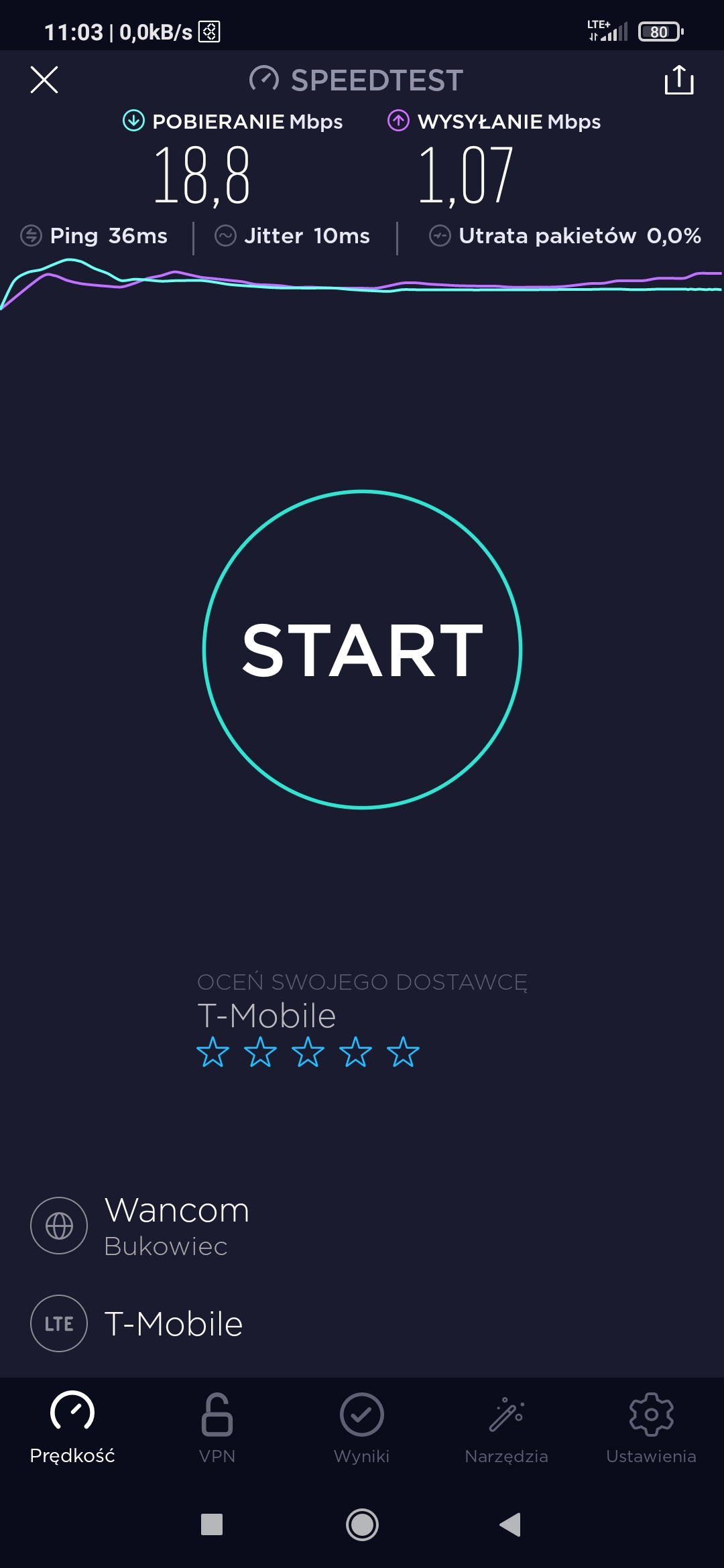
Task: Give T-Mobile a one-star rating
Action: click(x=213, y=1052)
